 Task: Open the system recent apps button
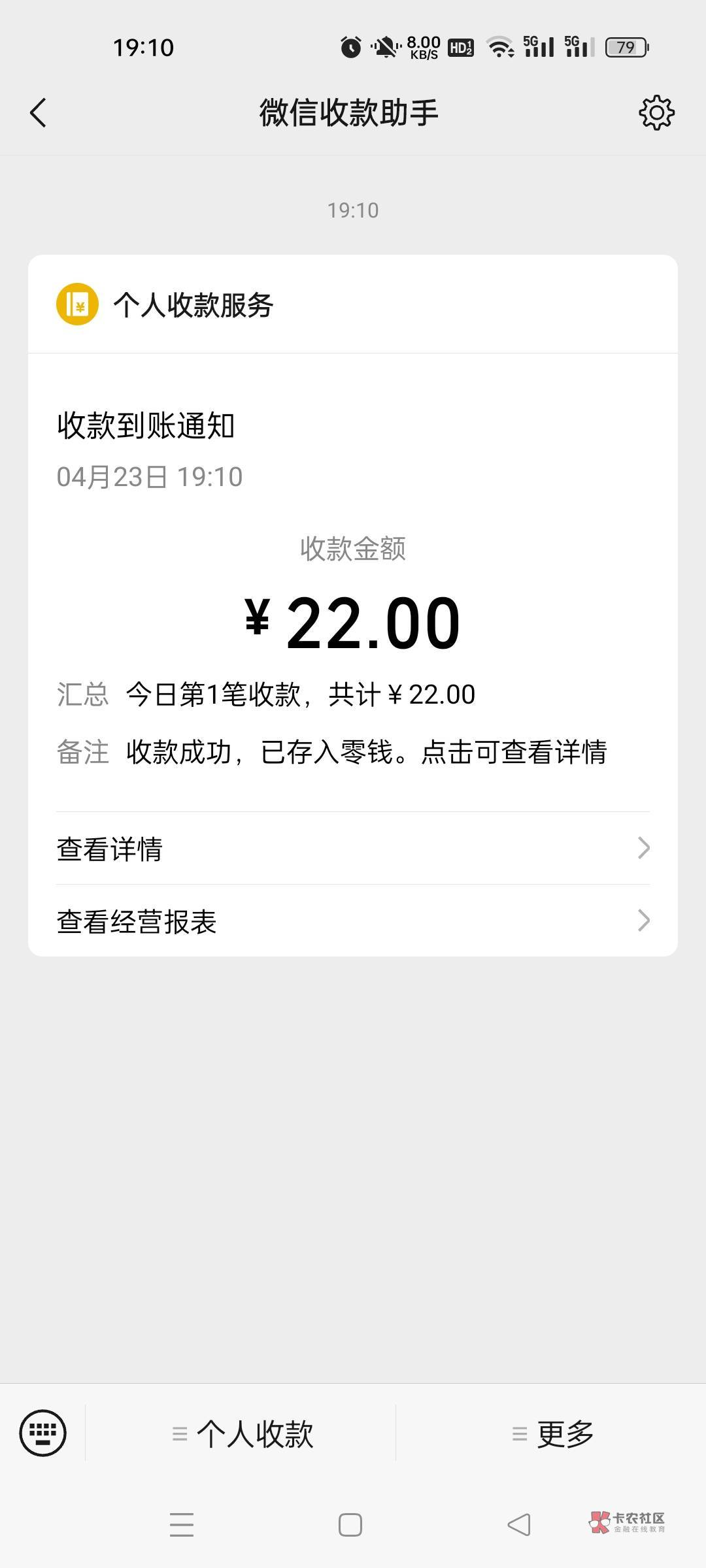point(182,1525)
